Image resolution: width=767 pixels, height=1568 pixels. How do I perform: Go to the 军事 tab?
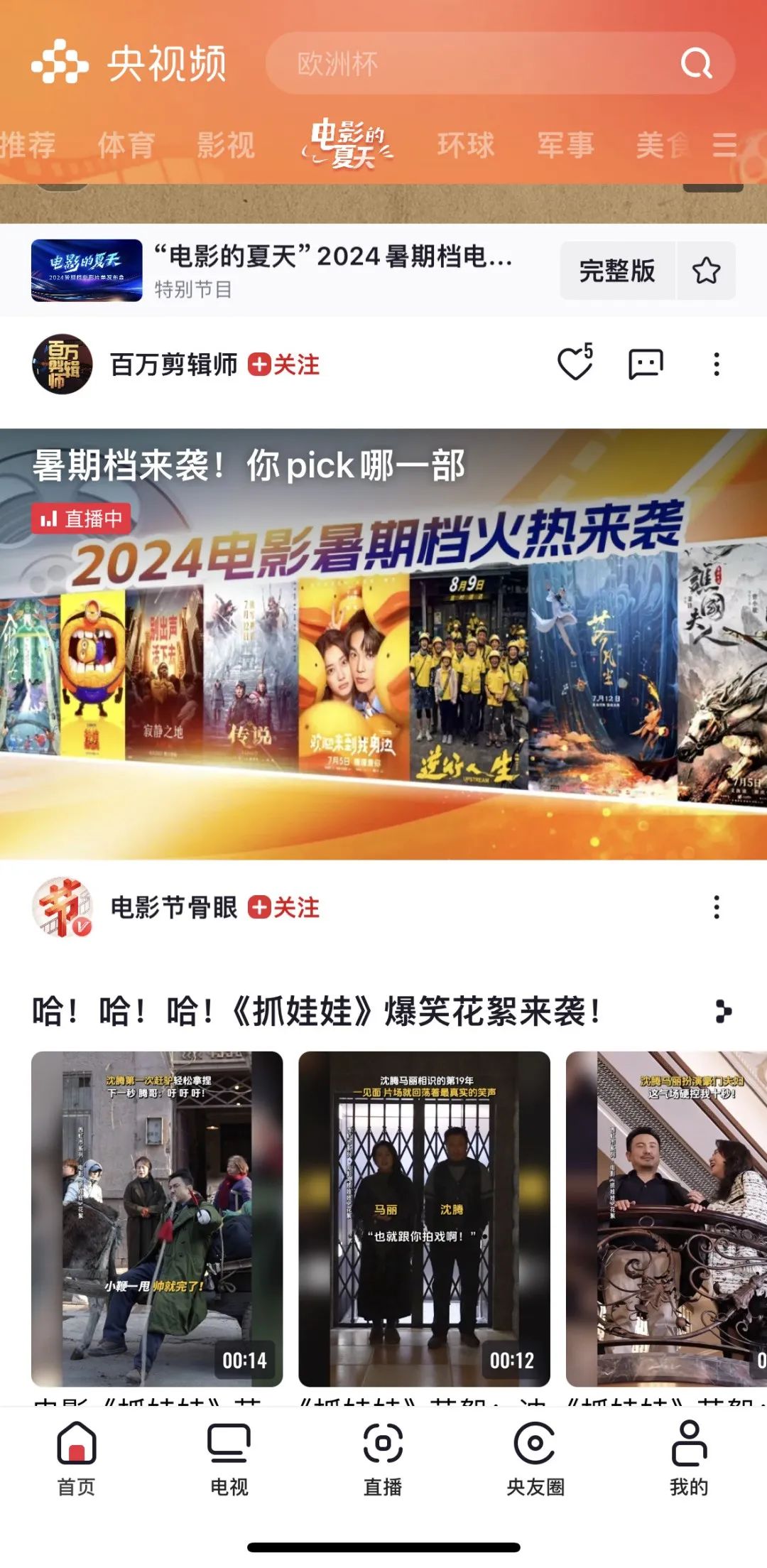[565, 145]
